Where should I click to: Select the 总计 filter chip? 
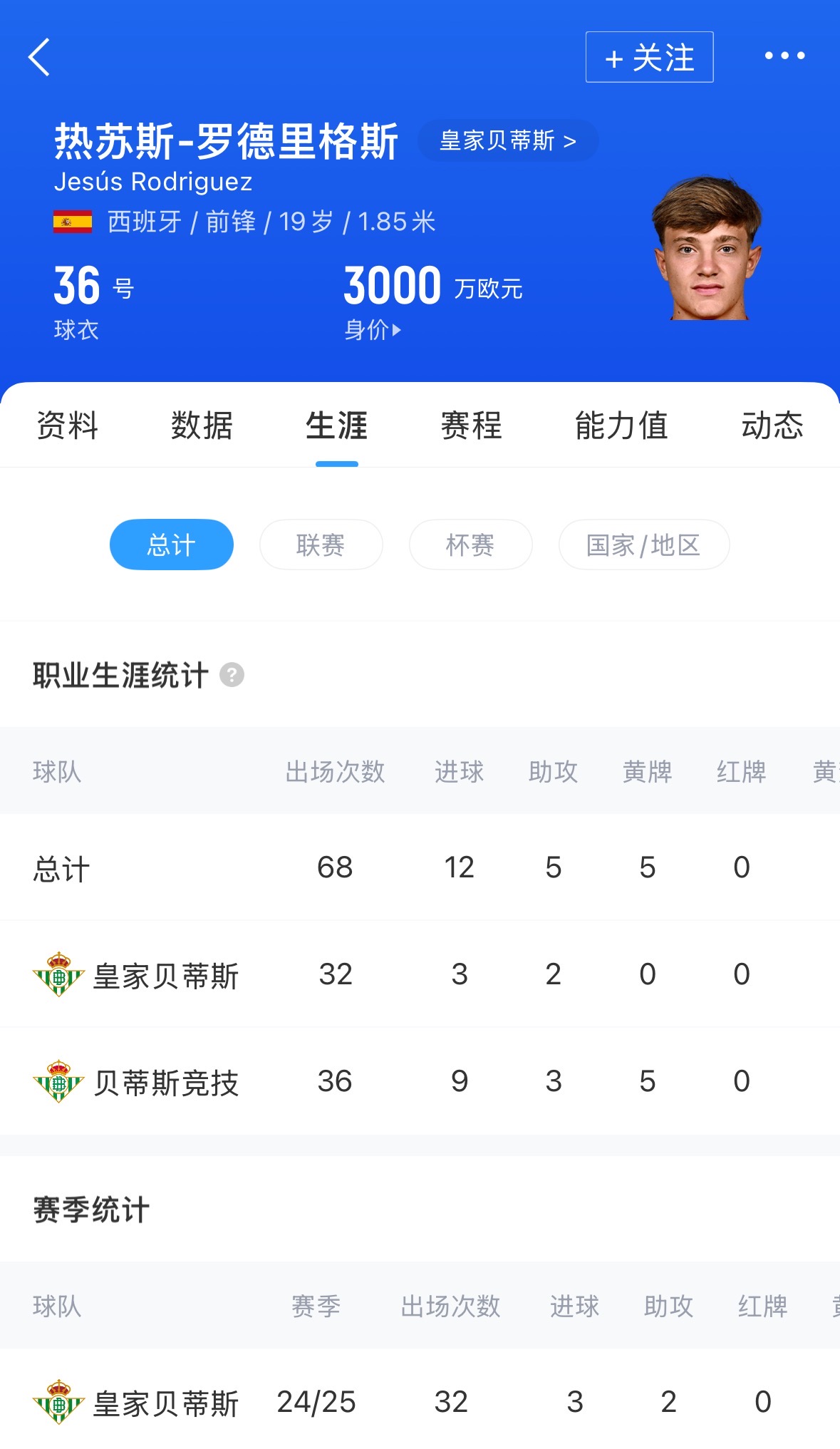[171, 545]
